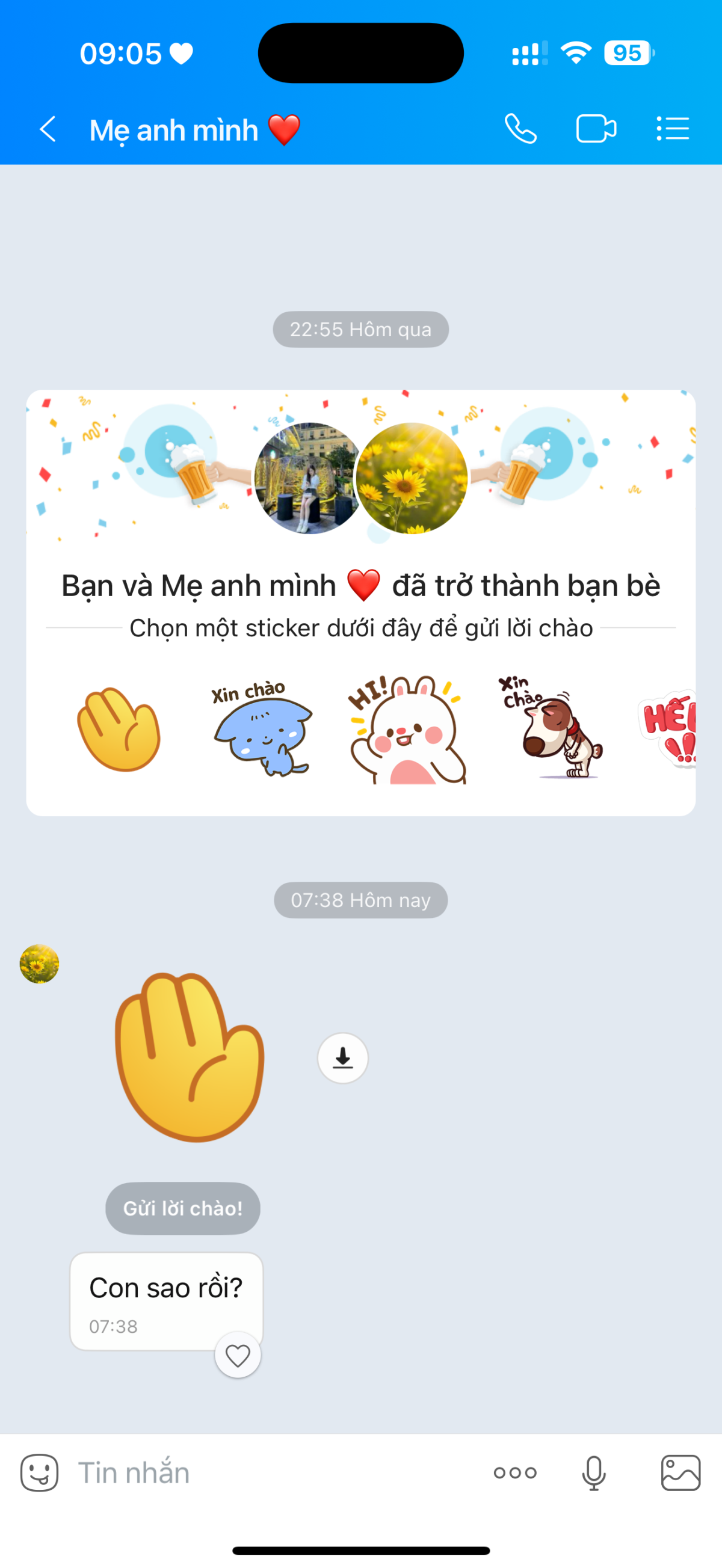
Task: Focus the Tin nhắn message field
Action: tap(274, 1473)
